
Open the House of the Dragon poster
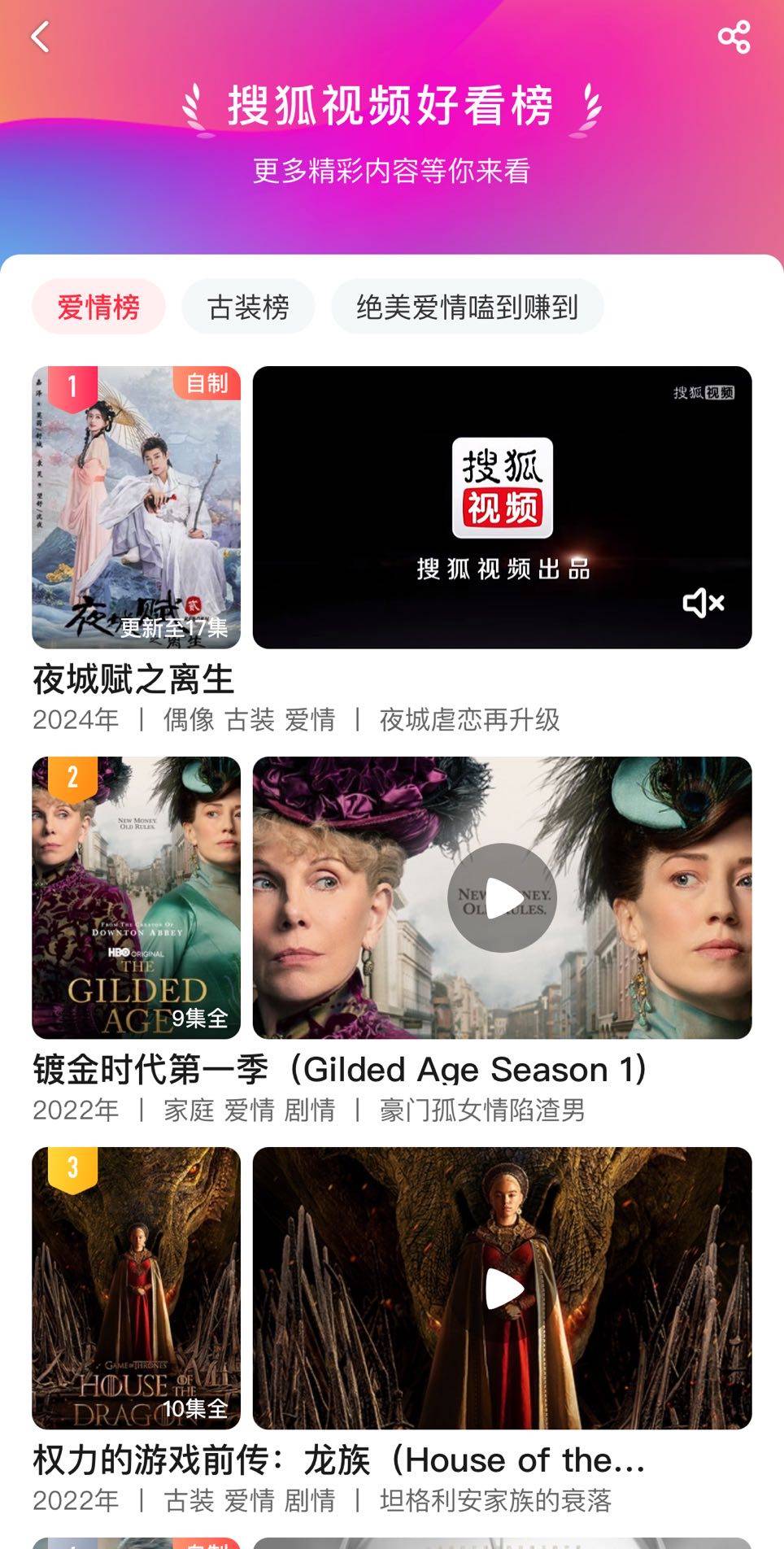pyautogui.click(x=137, y=1288)
